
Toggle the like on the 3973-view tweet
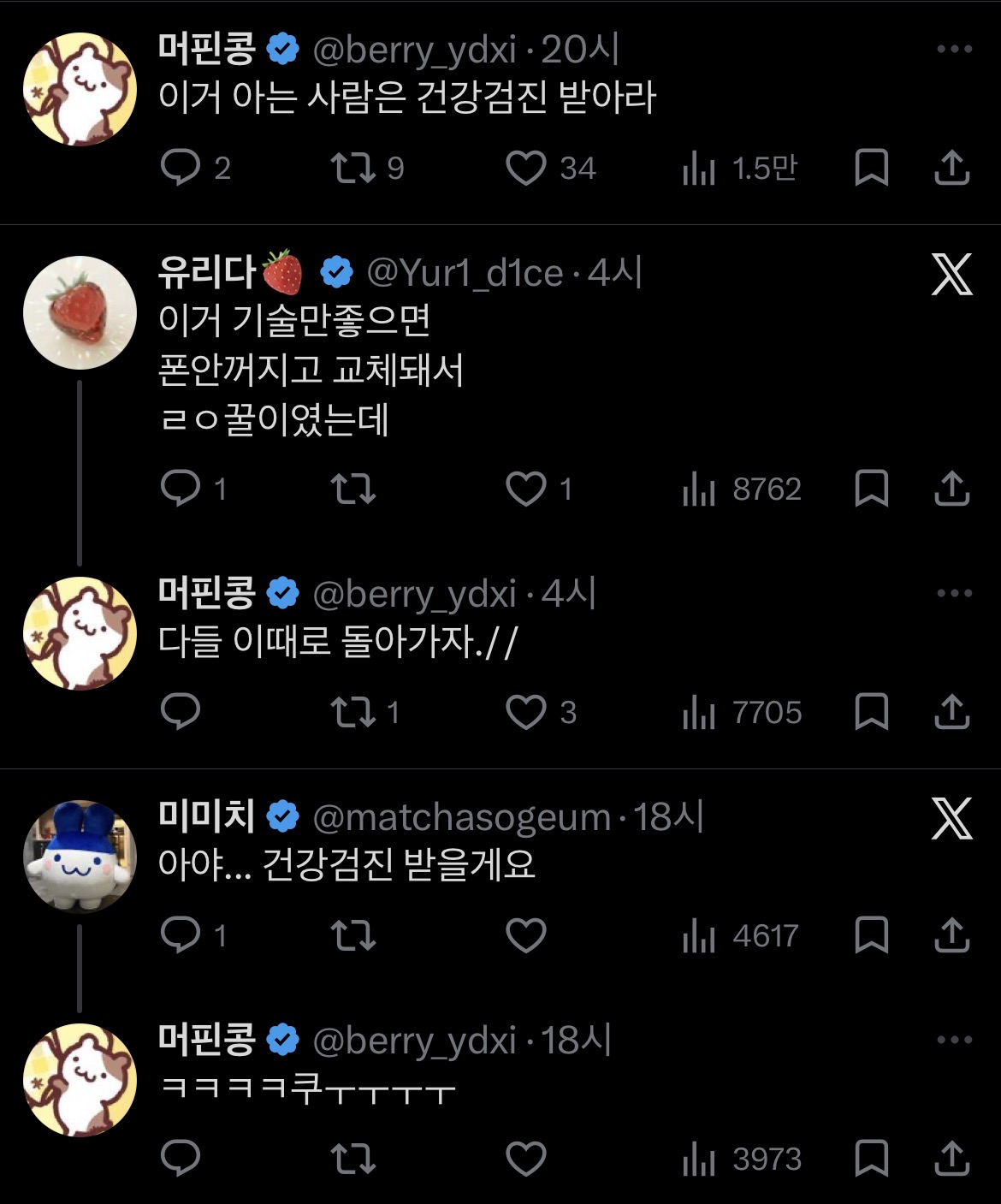528,1160
